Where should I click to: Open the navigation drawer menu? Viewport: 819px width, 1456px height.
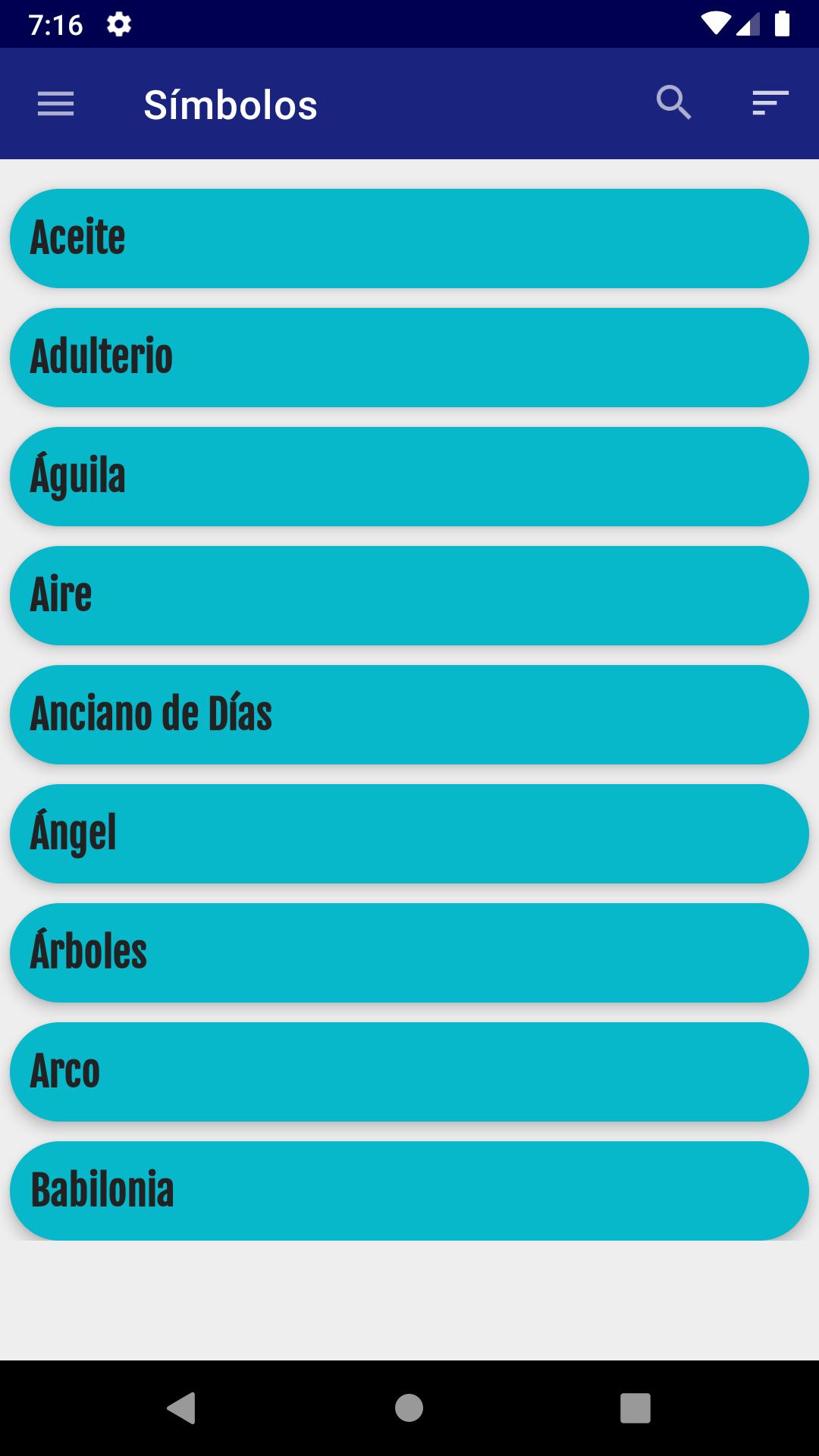(x=56, y=104)
